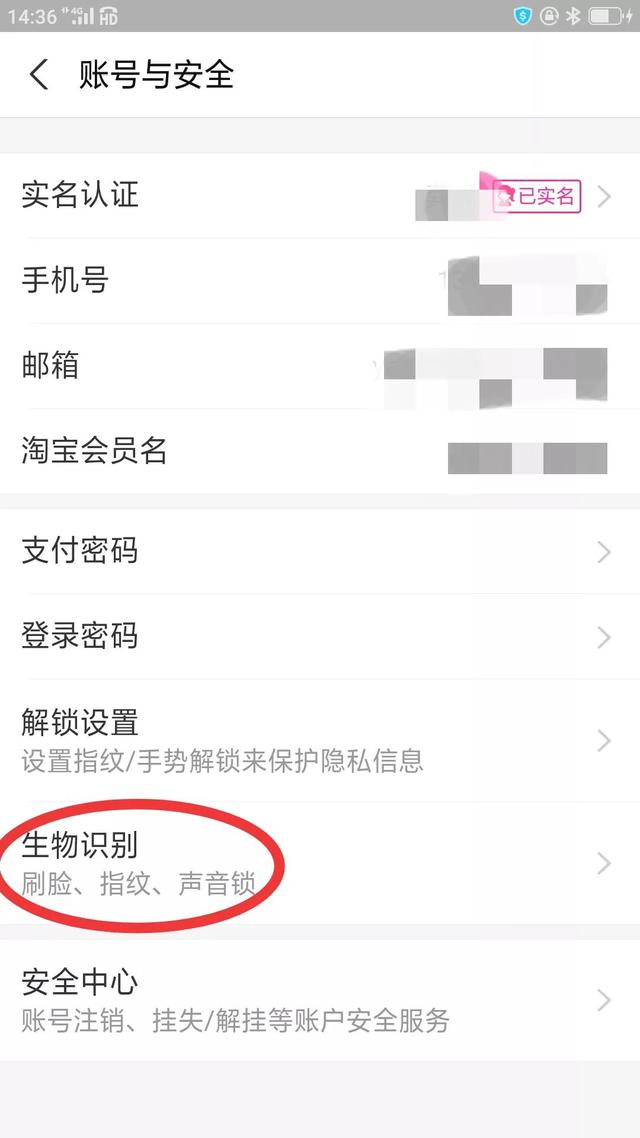Go back from 账号与安全
Image resolution: width=640 pixels, height=1138 pixels.
(x=38, y=75)
